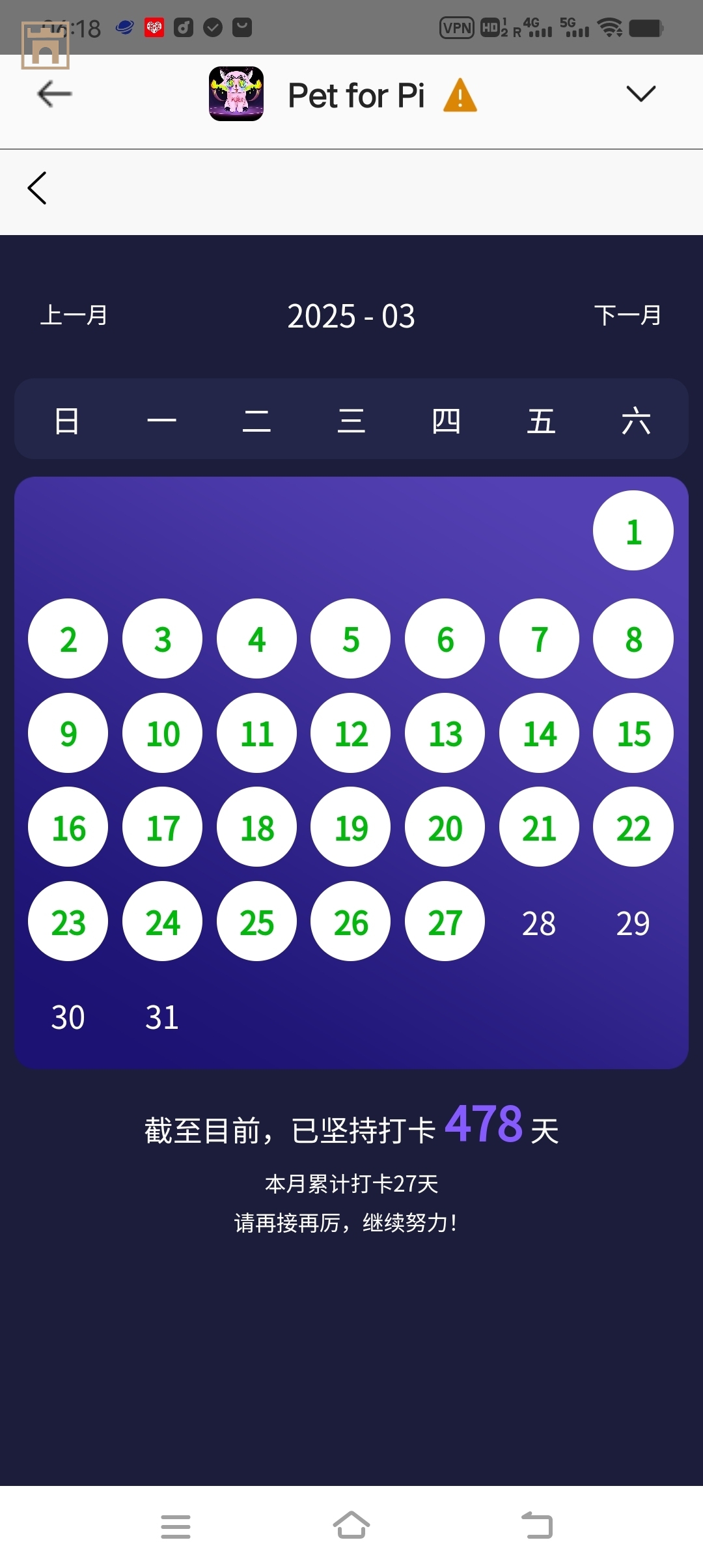The image size is (703, 1568).
Task: Open the system home button
Action: 351,1525
